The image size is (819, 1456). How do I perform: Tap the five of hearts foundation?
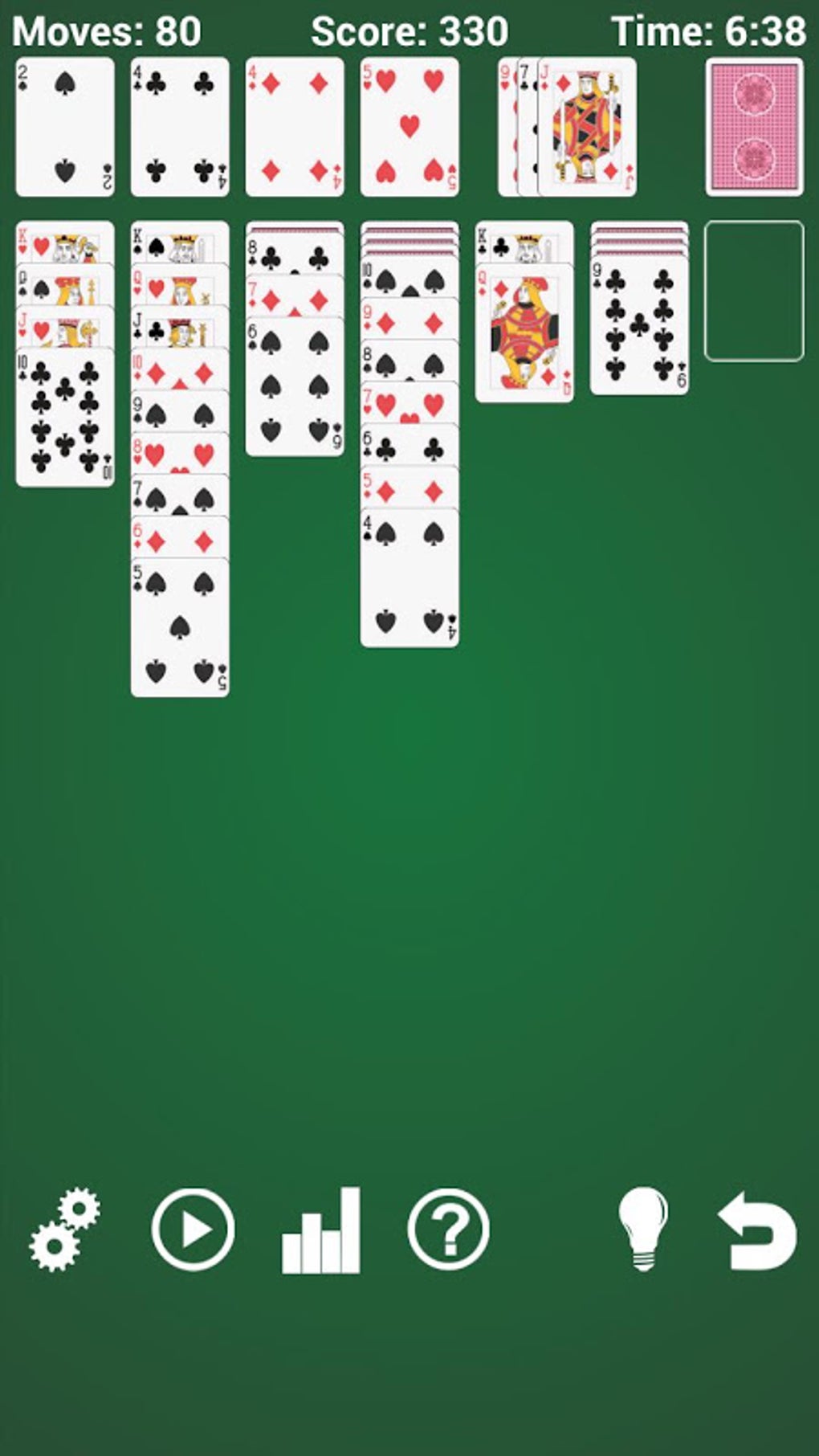pyautogui.click(x=409, y=127)
